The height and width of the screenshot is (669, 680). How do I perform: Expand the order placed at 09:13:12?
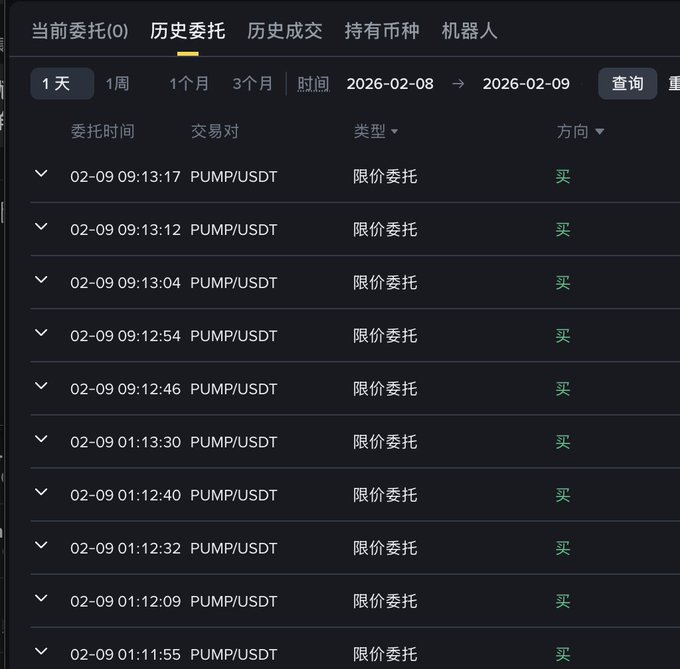point(41,227)
